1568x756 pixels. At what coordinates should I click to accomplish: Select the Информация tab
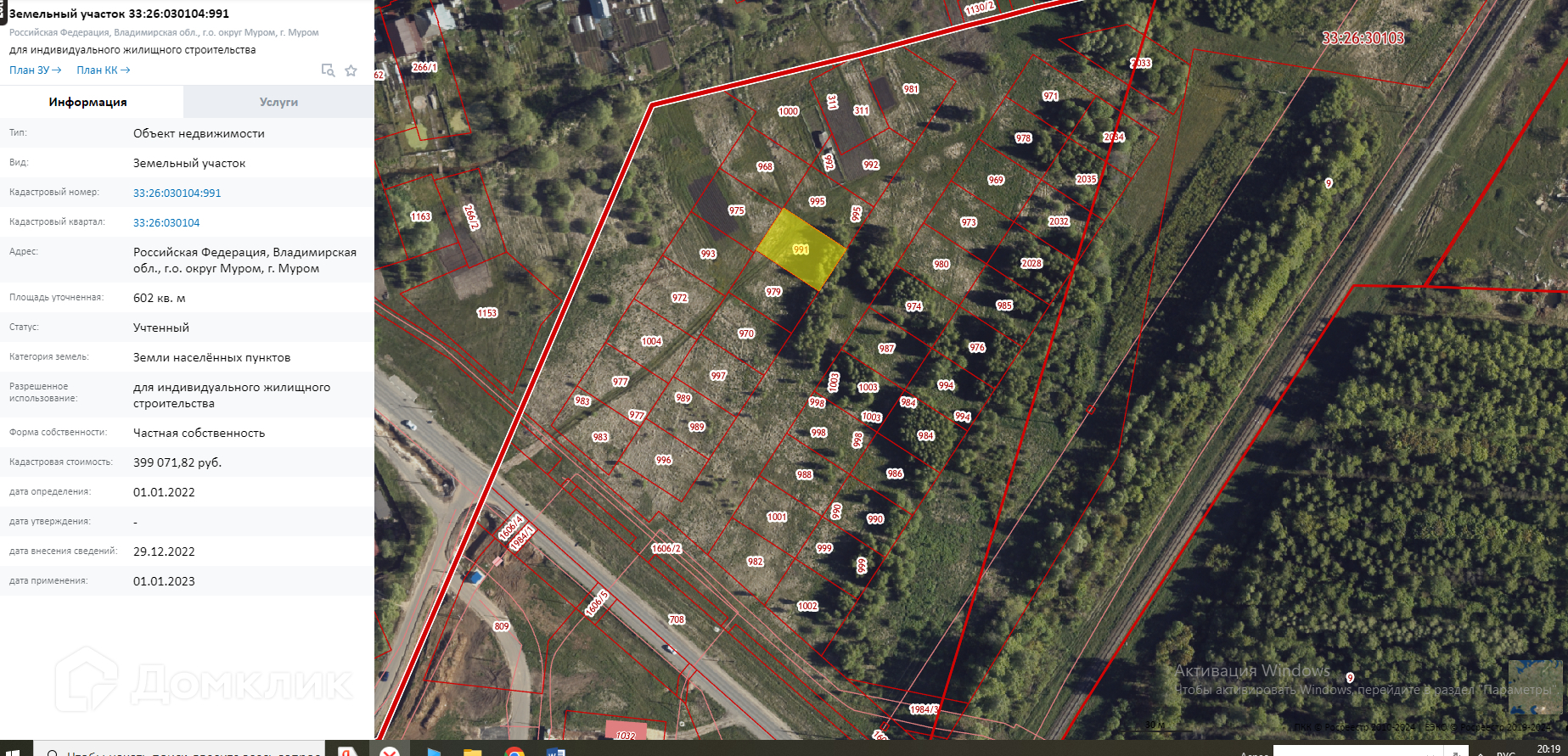[x=88, y=102]
